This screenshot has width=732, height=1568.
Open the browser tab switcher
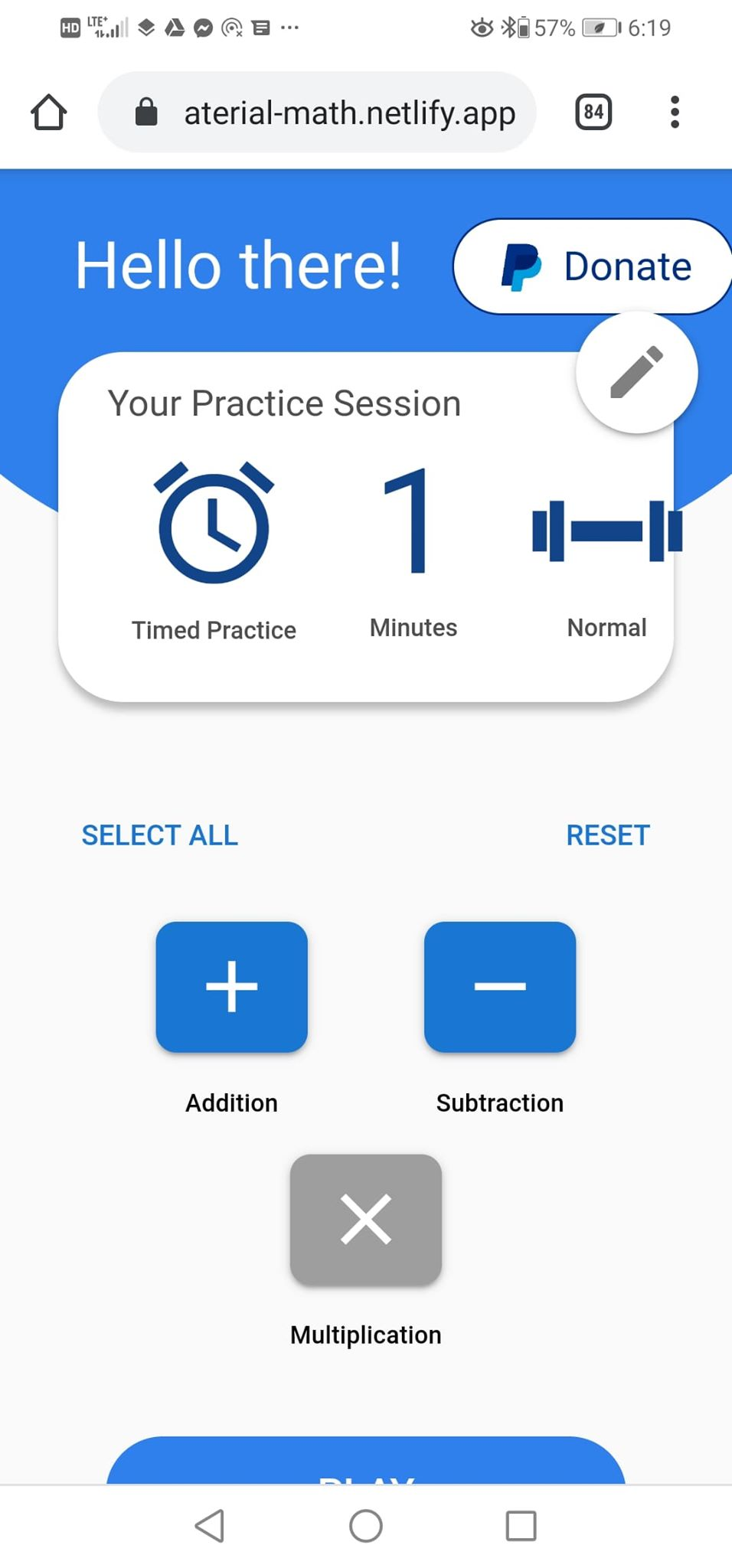[593, 113]
